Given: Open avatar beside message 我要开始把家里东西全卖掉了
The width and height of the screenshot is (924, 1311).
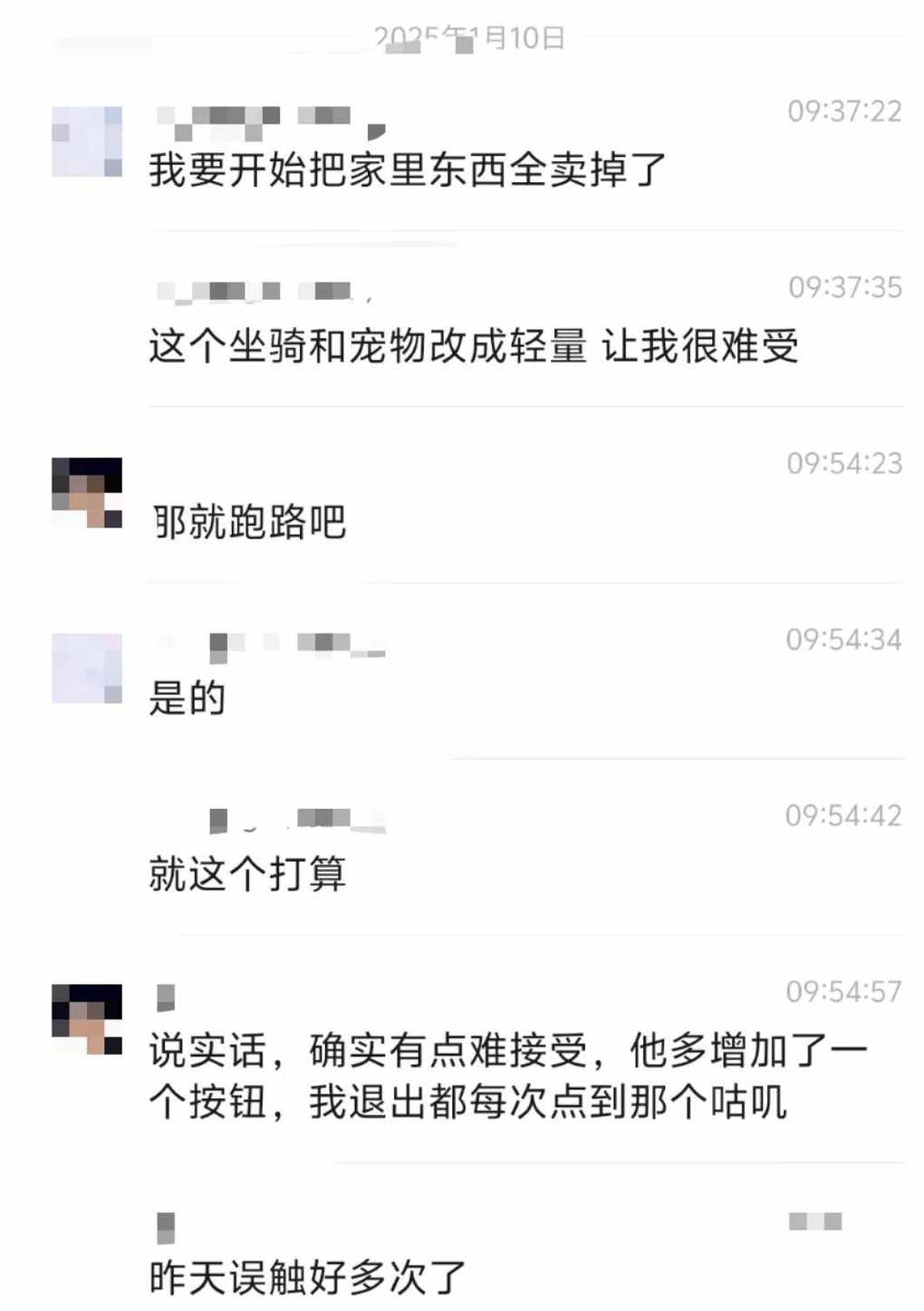Looking at the screenshot, I should (87, 141).
